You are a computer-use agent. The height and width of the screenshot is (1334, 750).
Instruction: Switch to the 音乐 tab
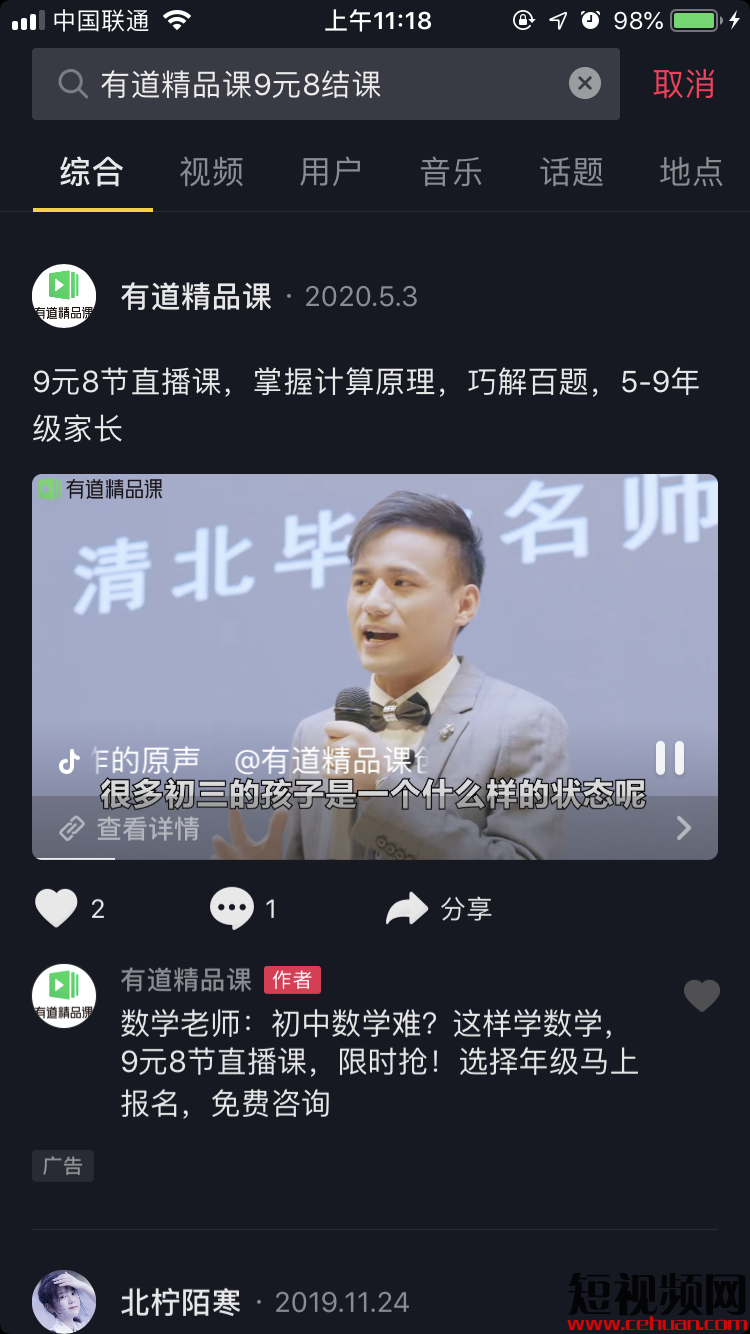(x=451, y=172)
